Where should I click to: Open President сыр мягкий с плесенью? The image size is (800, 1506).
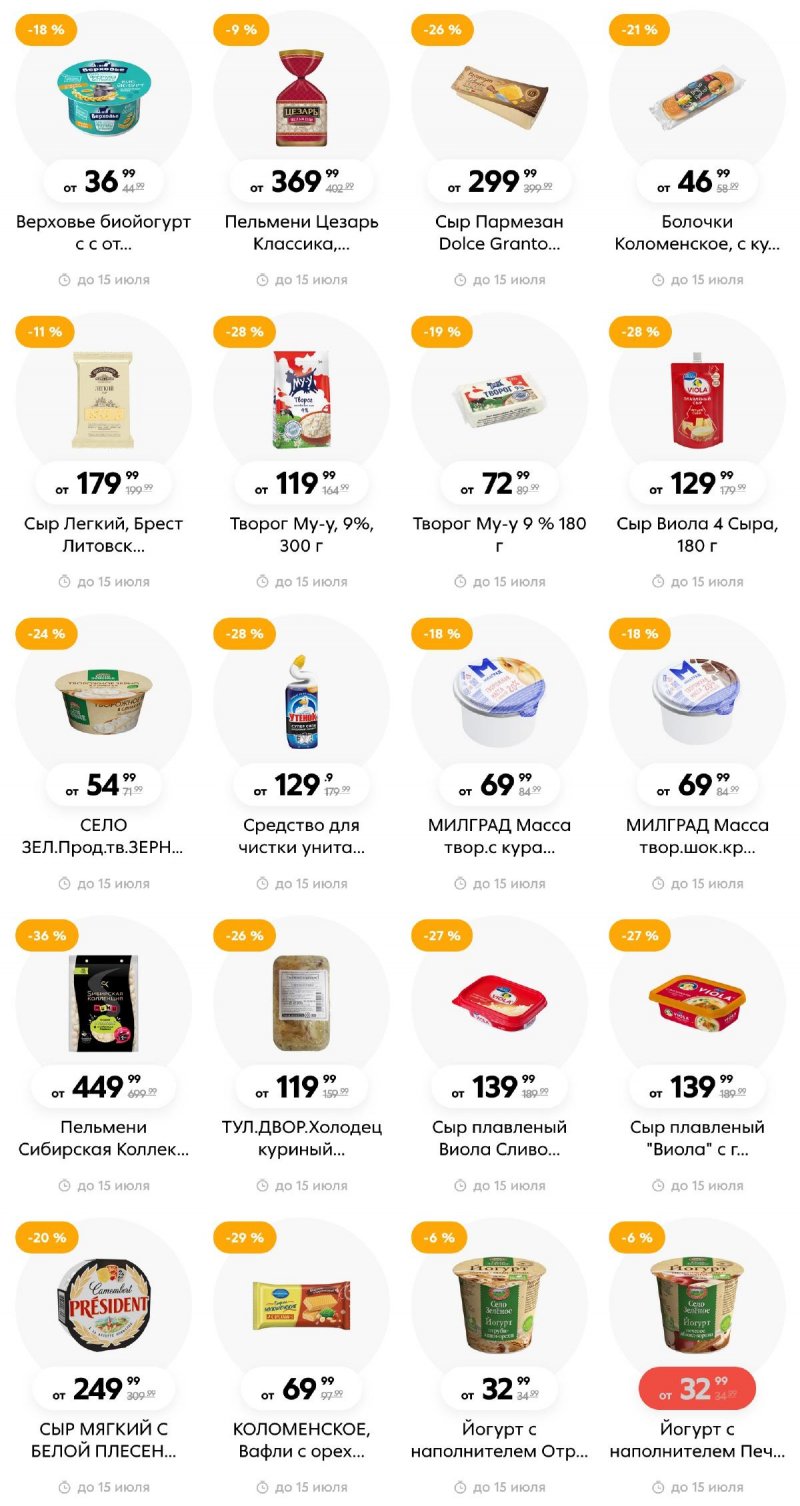[x=103, y=1303]
